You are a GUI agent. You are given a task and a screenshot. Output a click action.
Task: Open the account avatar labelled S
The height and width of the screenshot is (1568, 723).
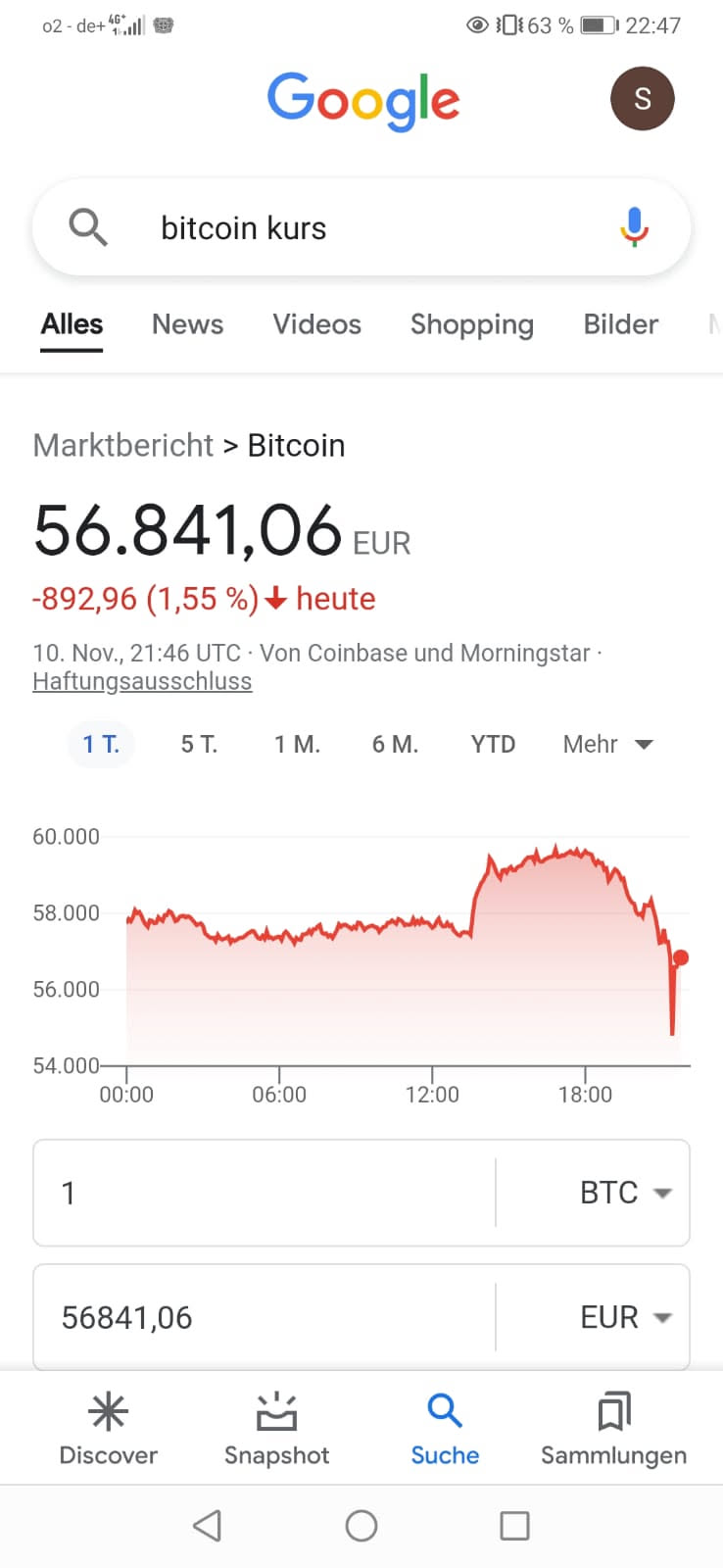(642, 99)
